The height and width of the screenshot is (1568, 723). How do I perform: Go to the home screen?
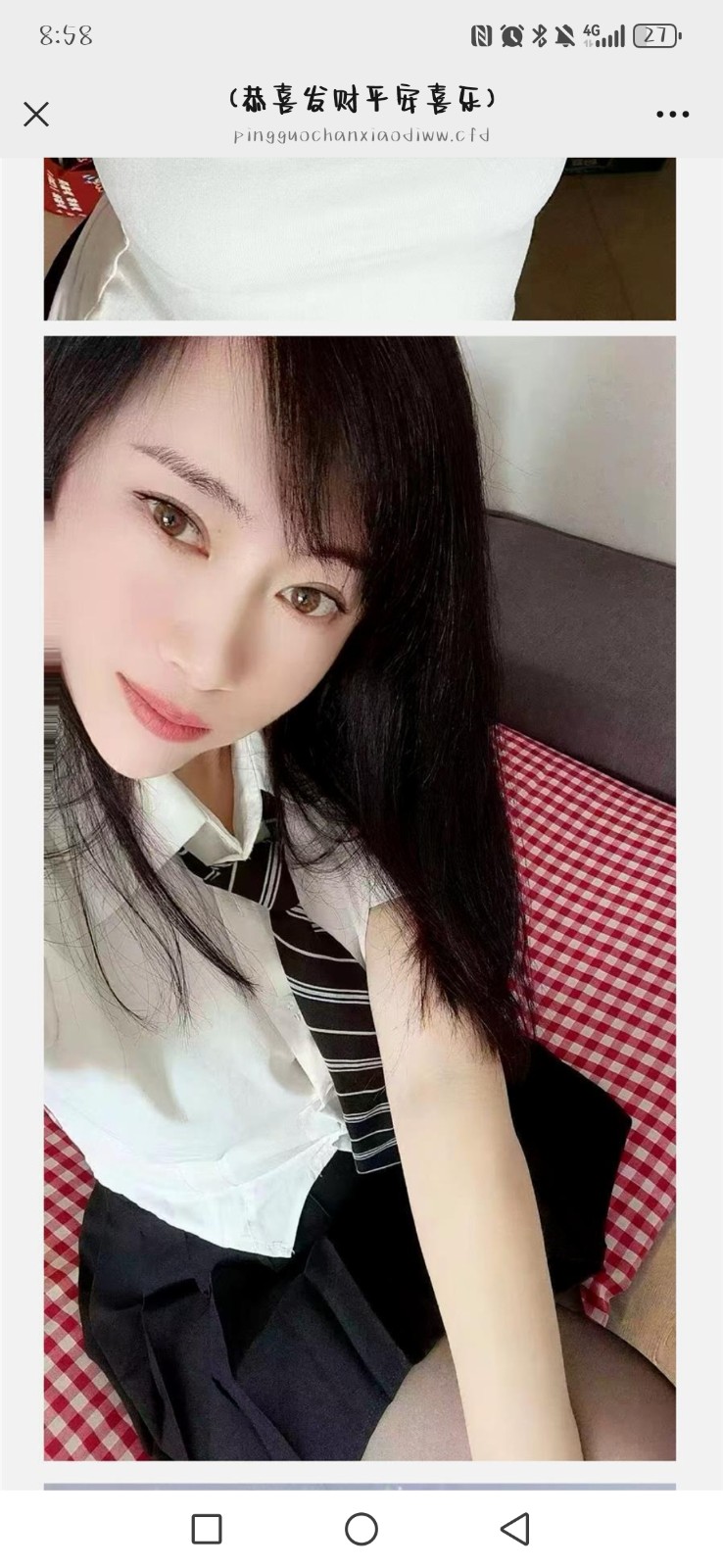(x=361, y=1529)
